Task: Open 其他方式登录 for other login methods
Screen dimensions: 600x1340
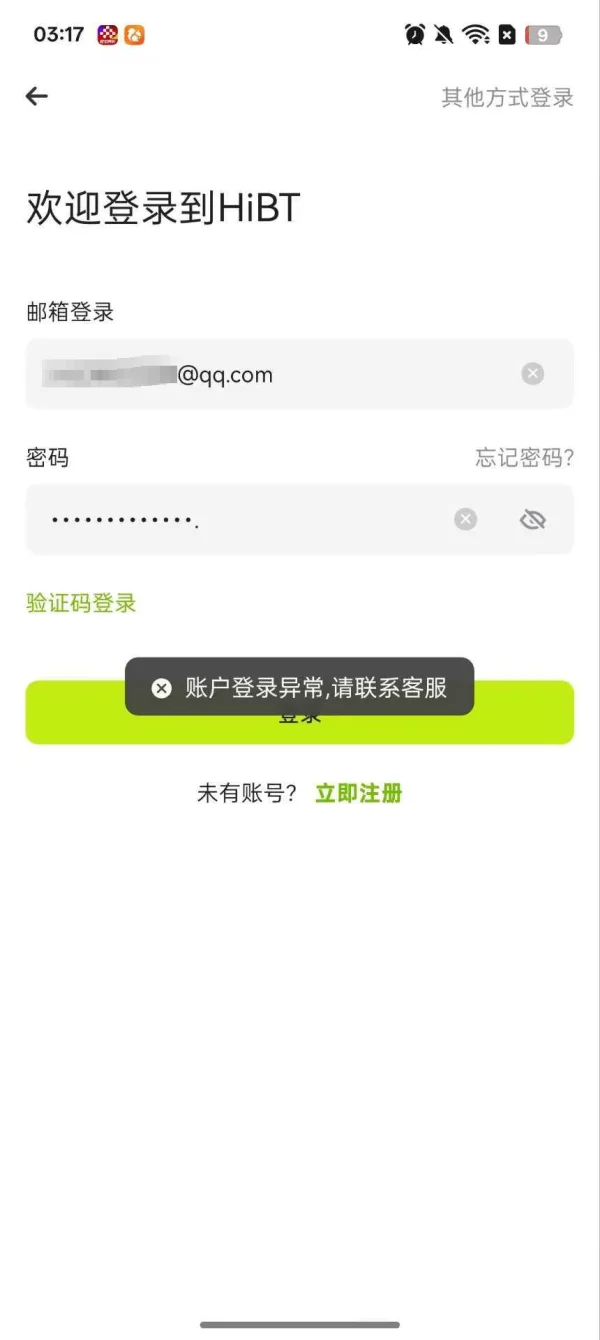Action: click(x=508, y=97)
